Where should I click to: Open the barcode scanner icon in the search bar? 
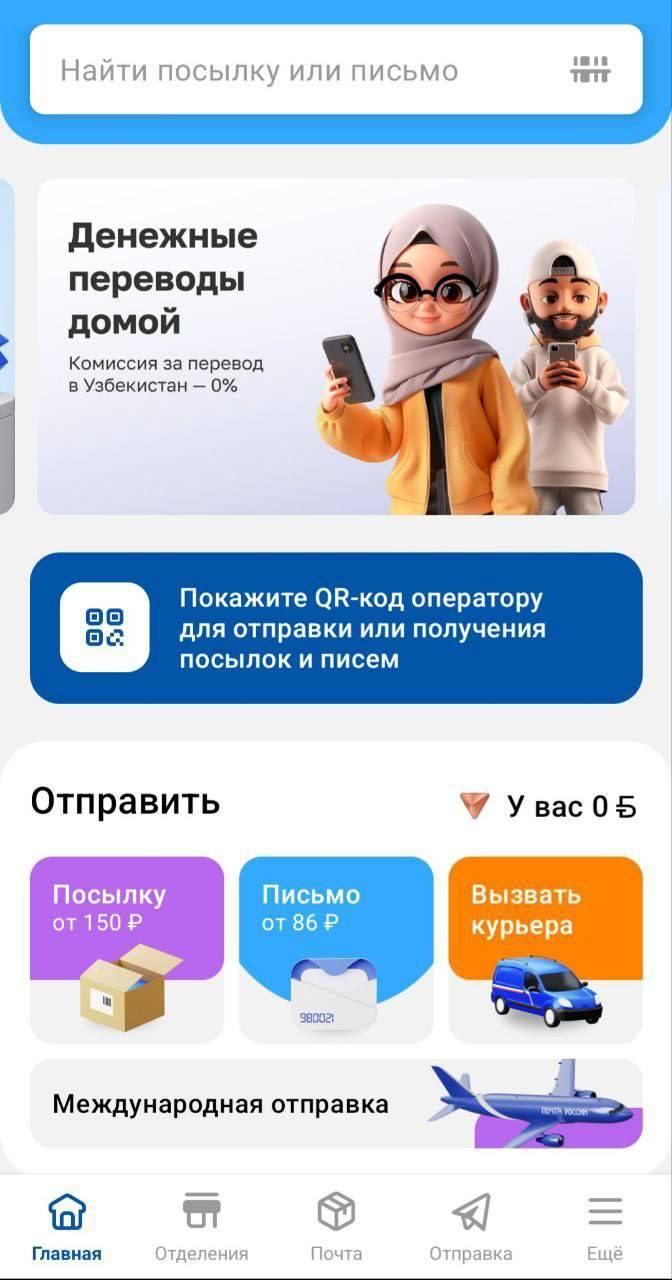tap(590, 70)
